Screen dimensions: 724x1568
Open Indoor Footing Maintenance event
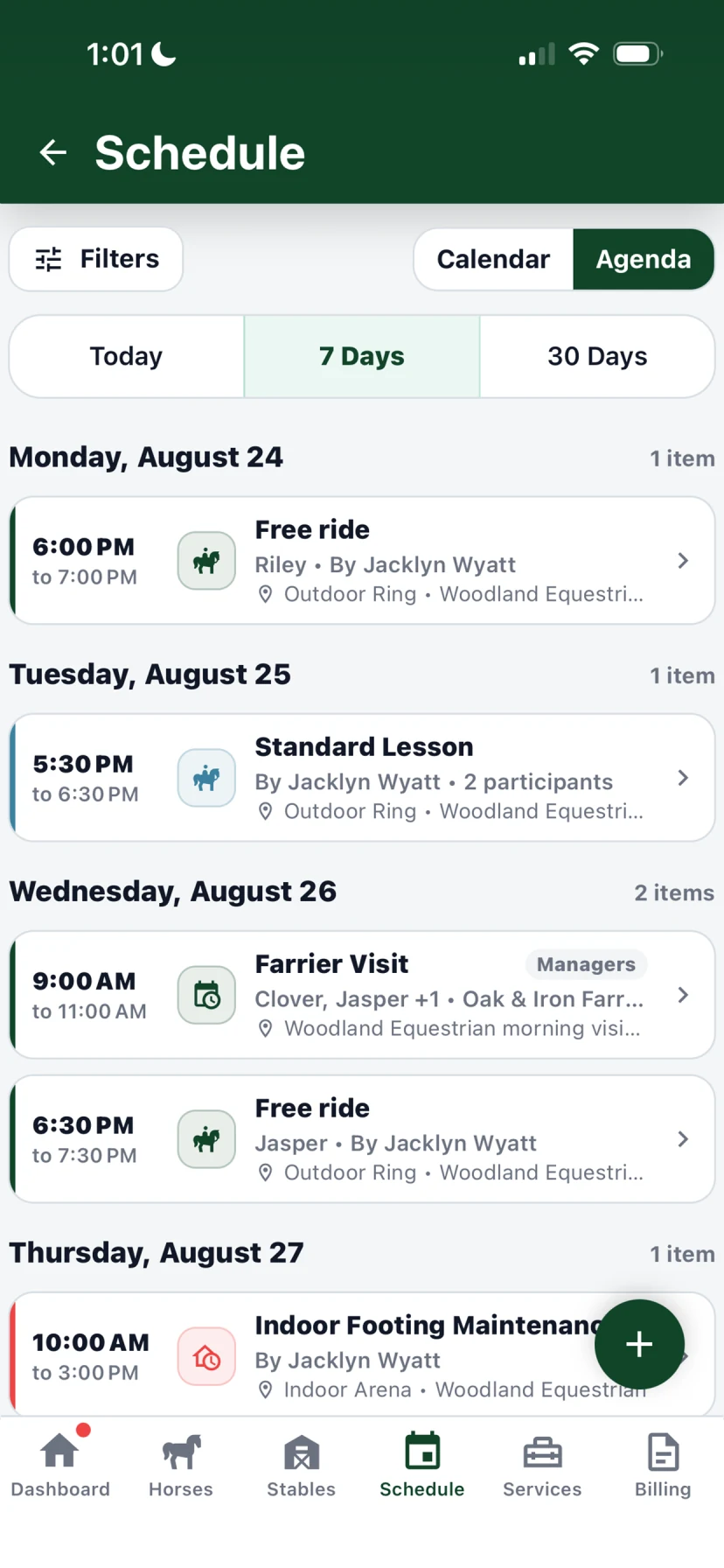click(x=306, y=1354)
